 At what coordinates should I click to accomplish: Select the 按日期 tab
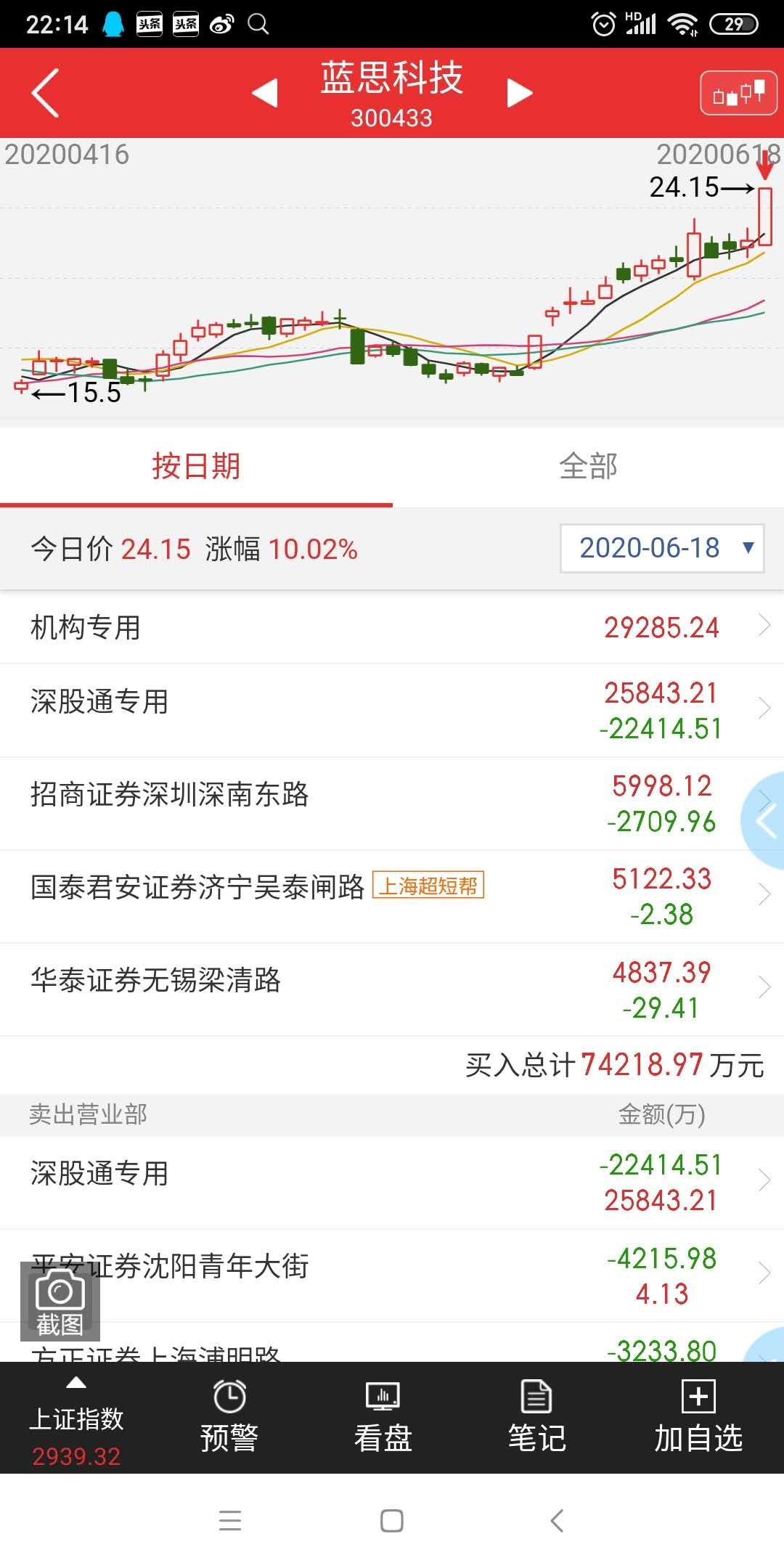pos(196,466)
